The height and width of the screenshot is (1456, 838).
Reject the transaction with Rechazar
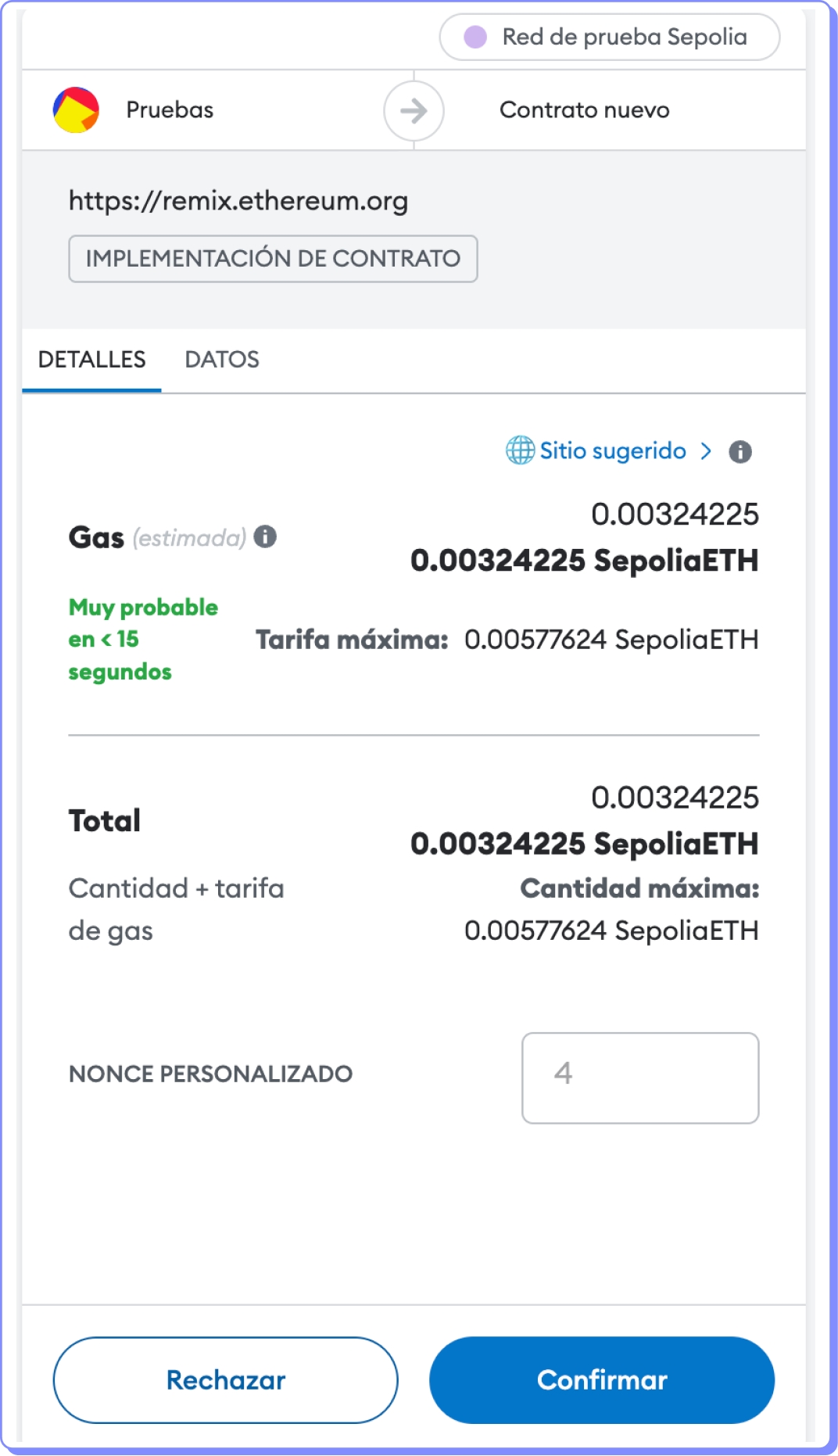(225, 1380)
